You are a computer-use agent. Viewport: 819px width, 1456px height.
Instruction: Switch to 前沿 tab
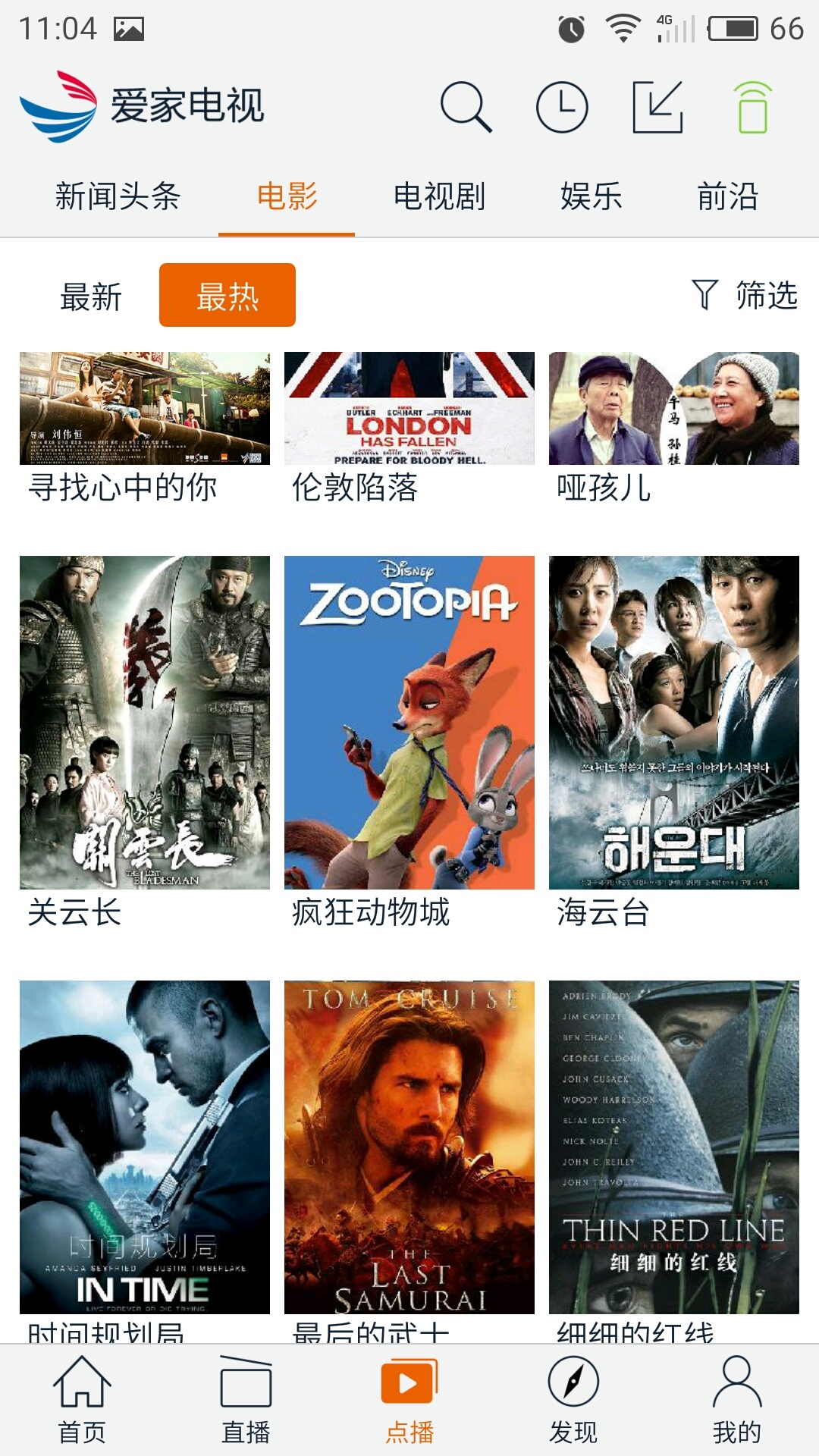(x=727, y=196)
